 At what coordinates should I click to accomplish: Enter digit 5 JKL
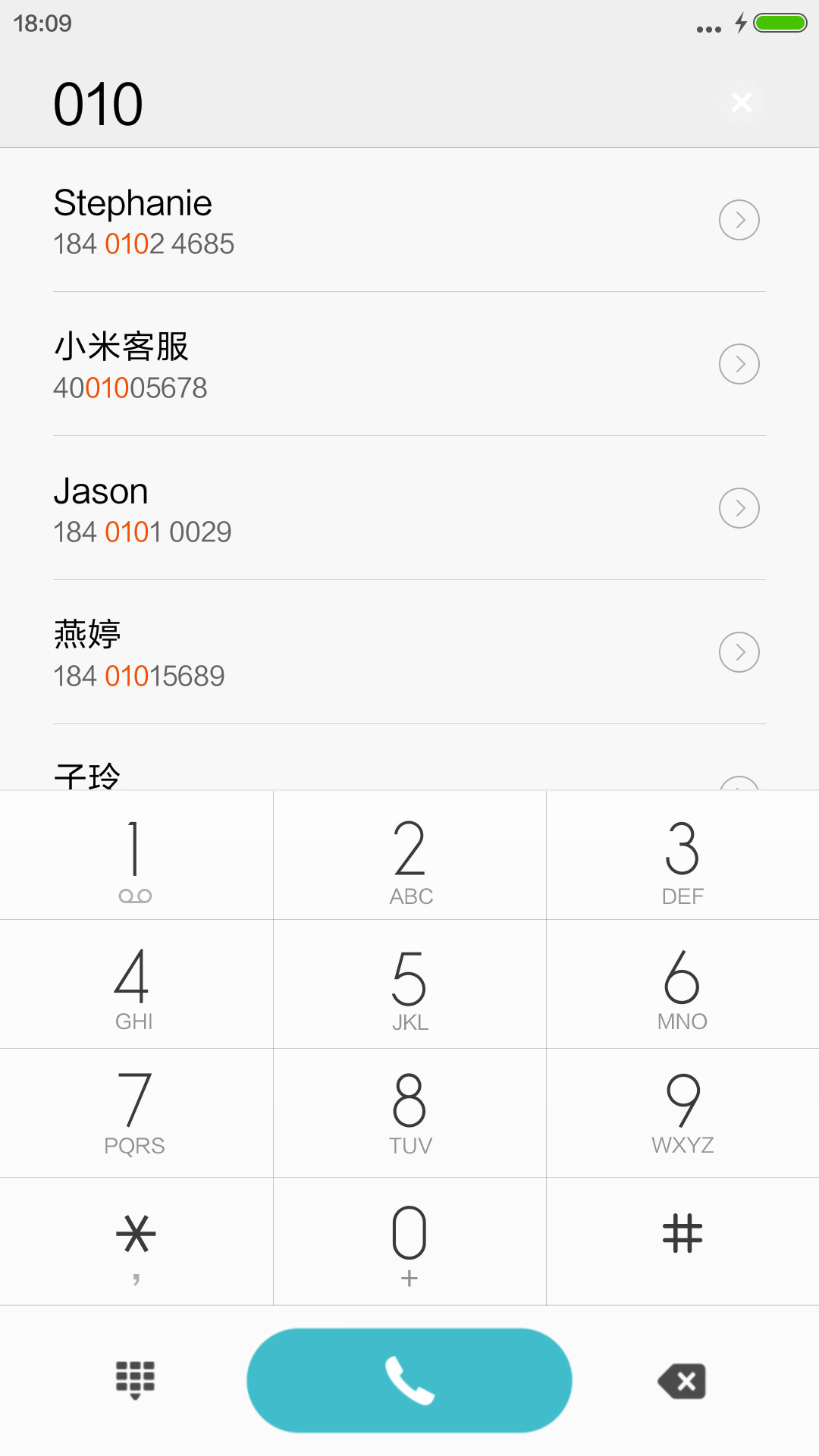pos(409,984)
